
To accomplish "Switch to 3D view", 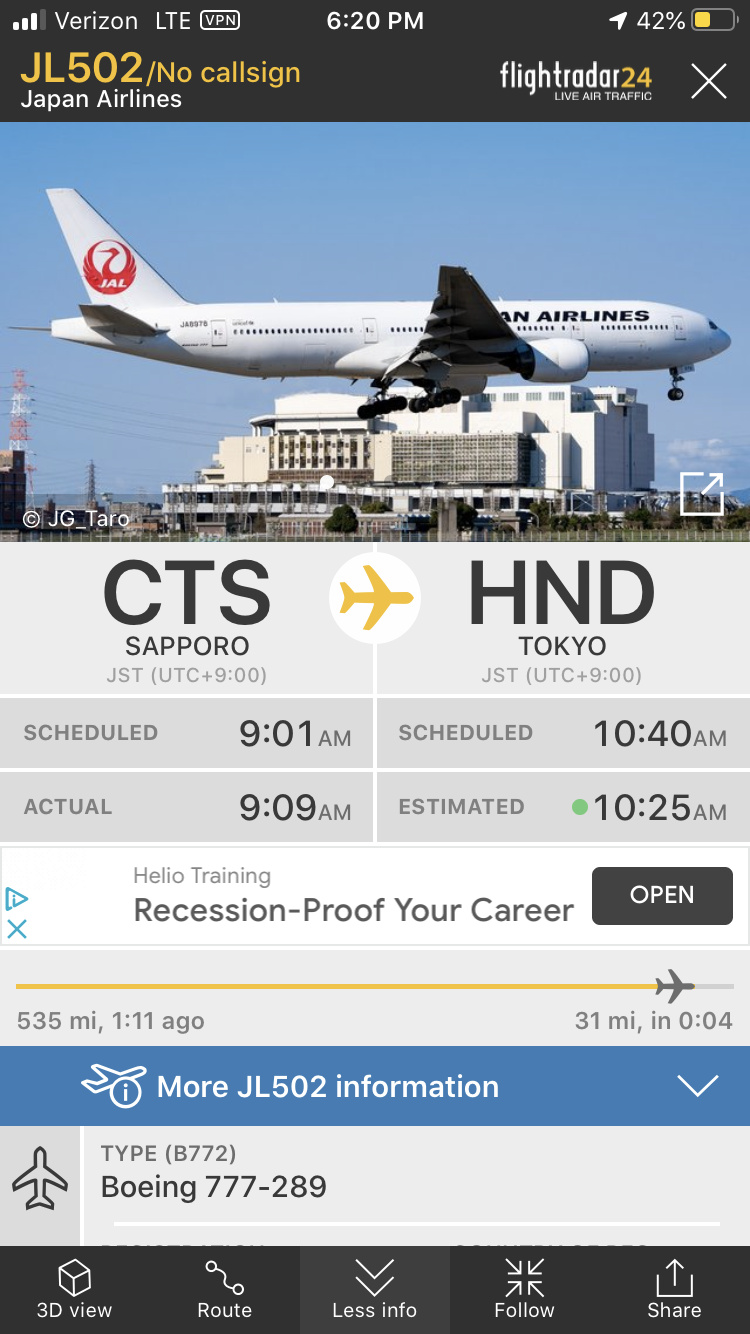I will (x=75, y=1290).
